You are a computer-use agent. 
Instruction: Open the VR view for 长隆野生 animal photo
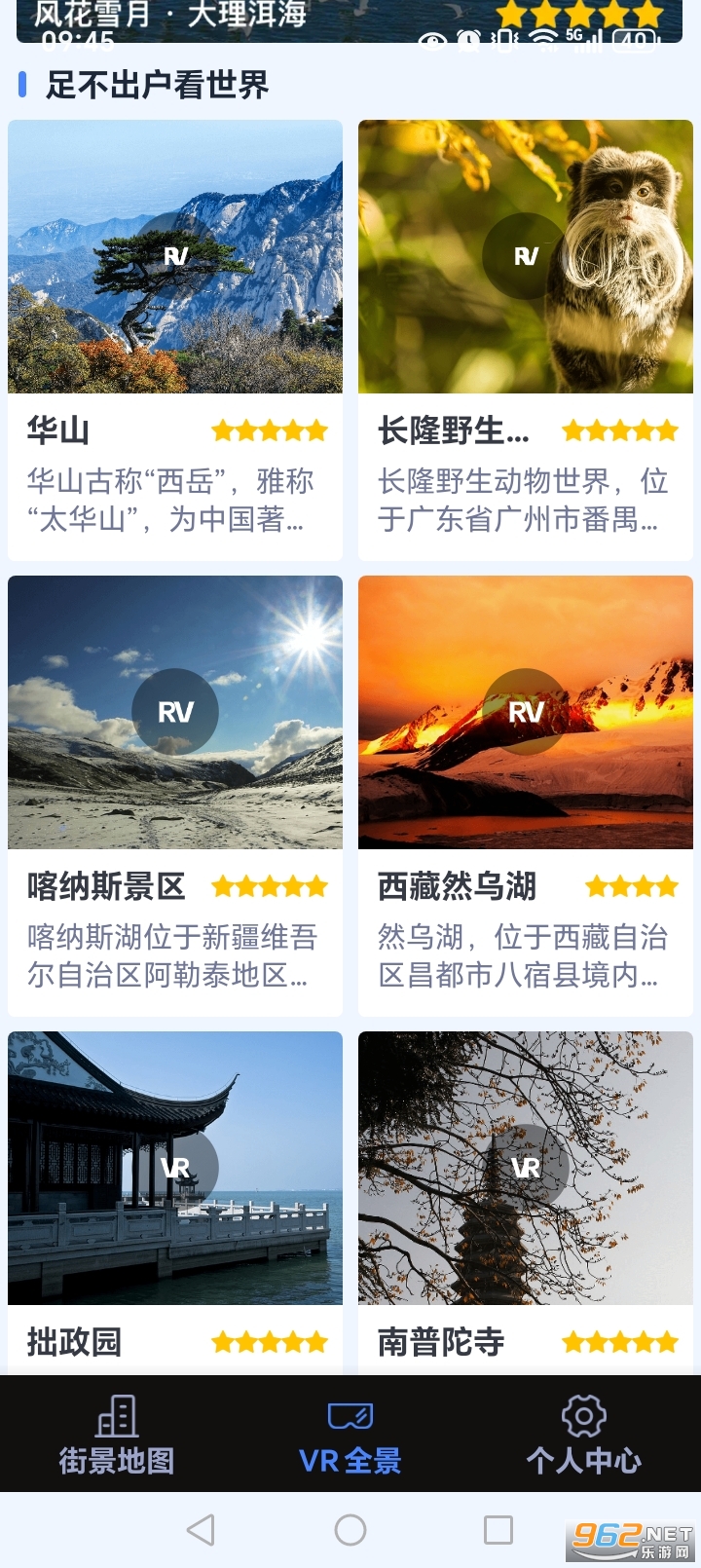526,255
